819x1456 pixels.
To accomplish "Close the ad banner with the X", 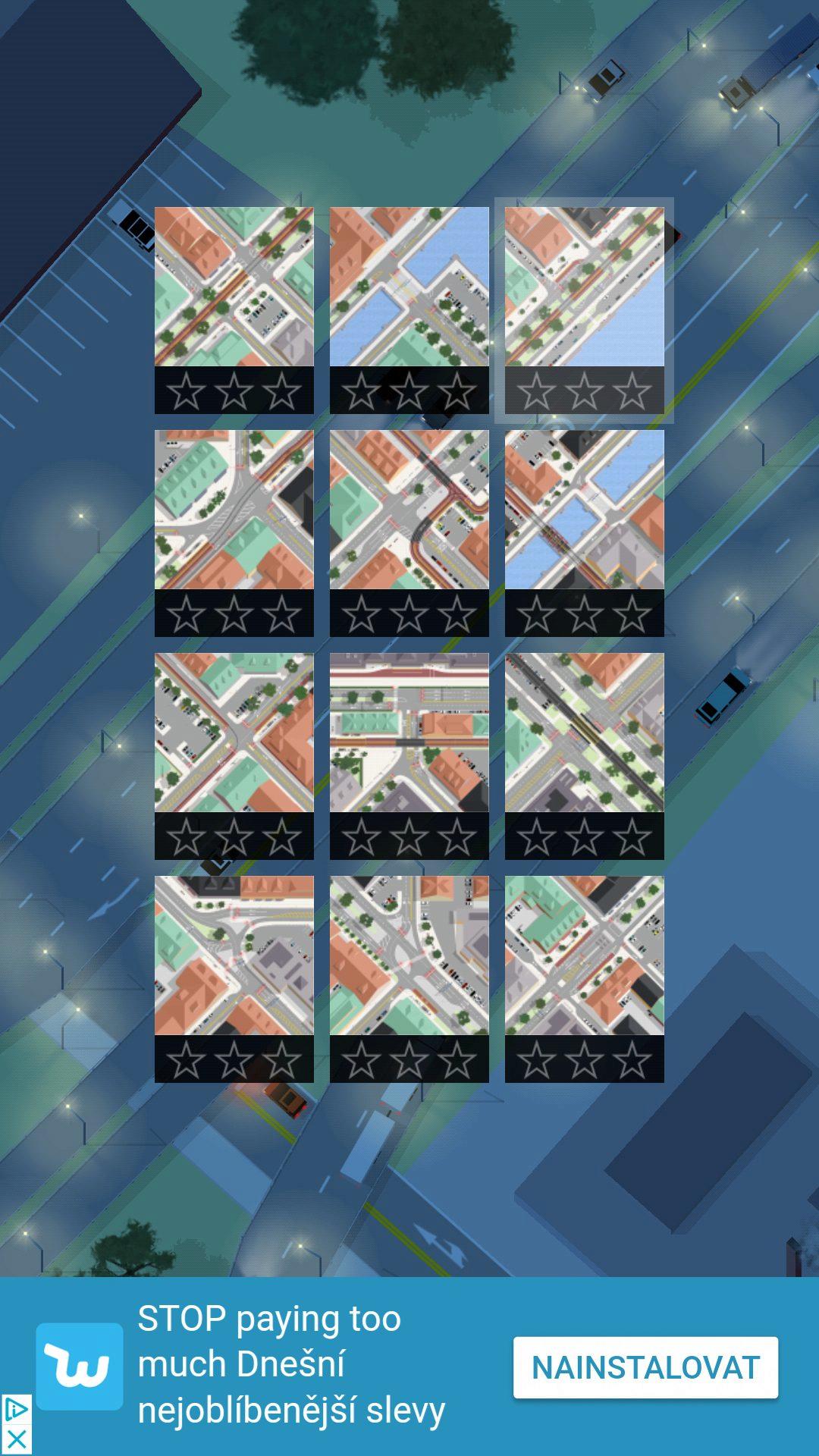I will pyautogui.click(x=16, y=1440).
